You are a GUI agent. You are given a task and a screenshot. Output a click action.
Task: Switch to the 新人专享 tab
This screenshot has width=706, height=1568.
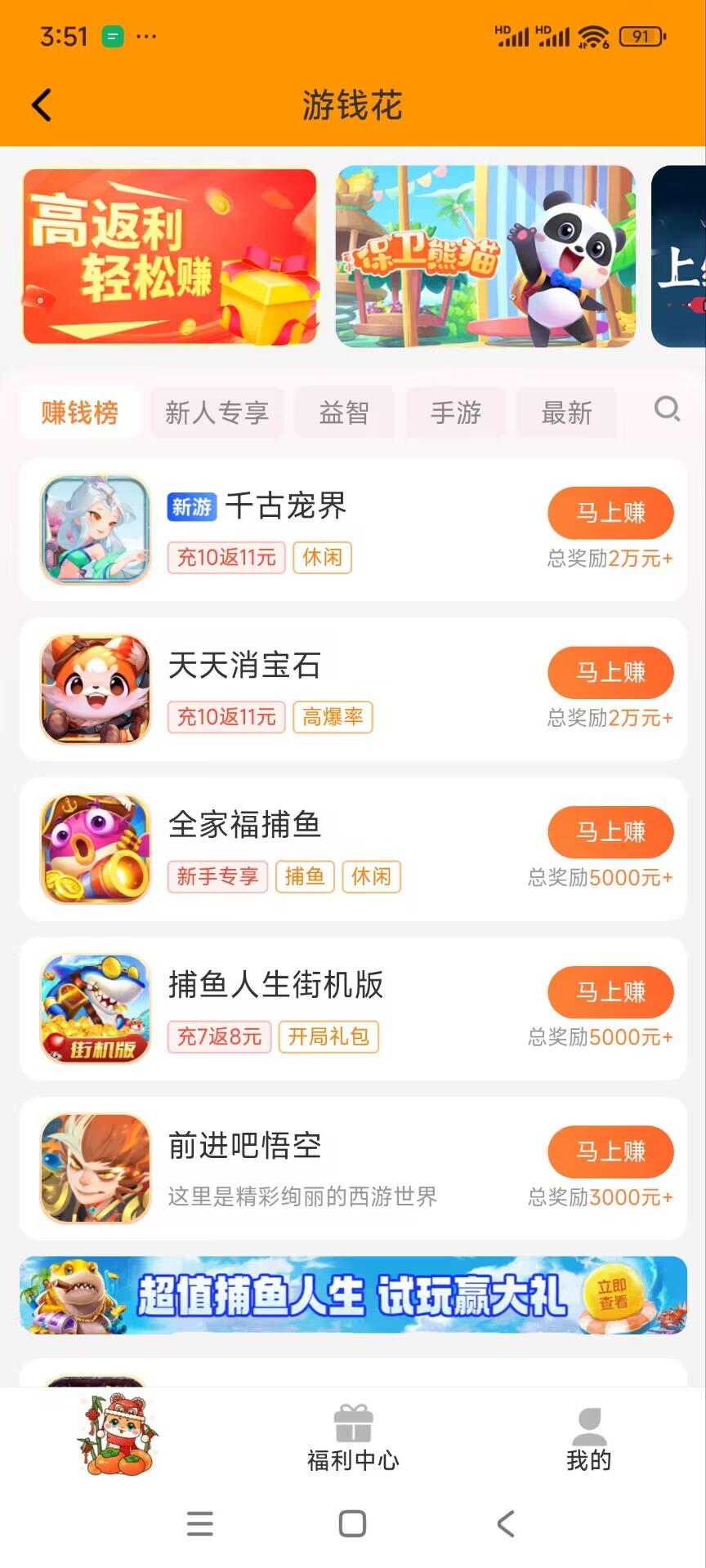point(217,412)
